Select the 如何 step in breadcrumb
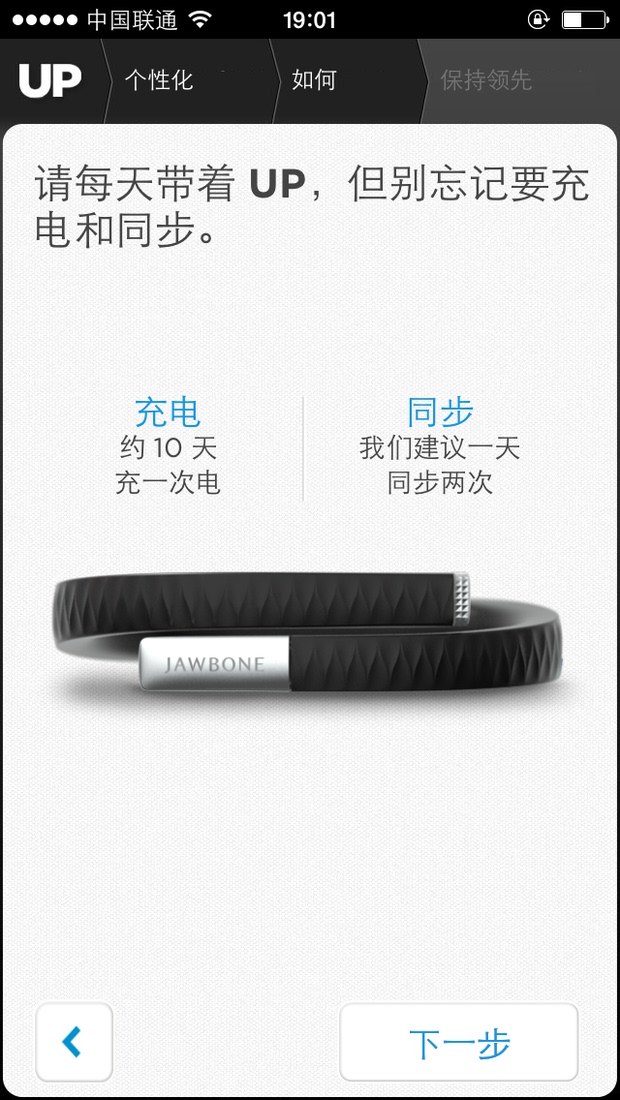The image size is (620, 1100). tap(314, 80)
